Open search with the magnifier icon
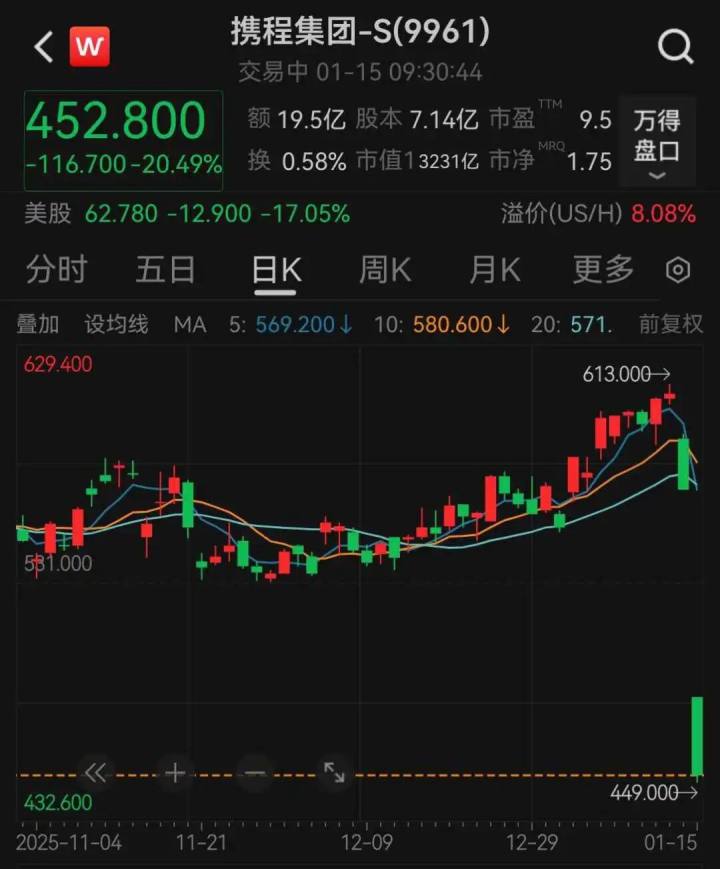This screenshot has width=720, height=869. [x=676, y=46]
